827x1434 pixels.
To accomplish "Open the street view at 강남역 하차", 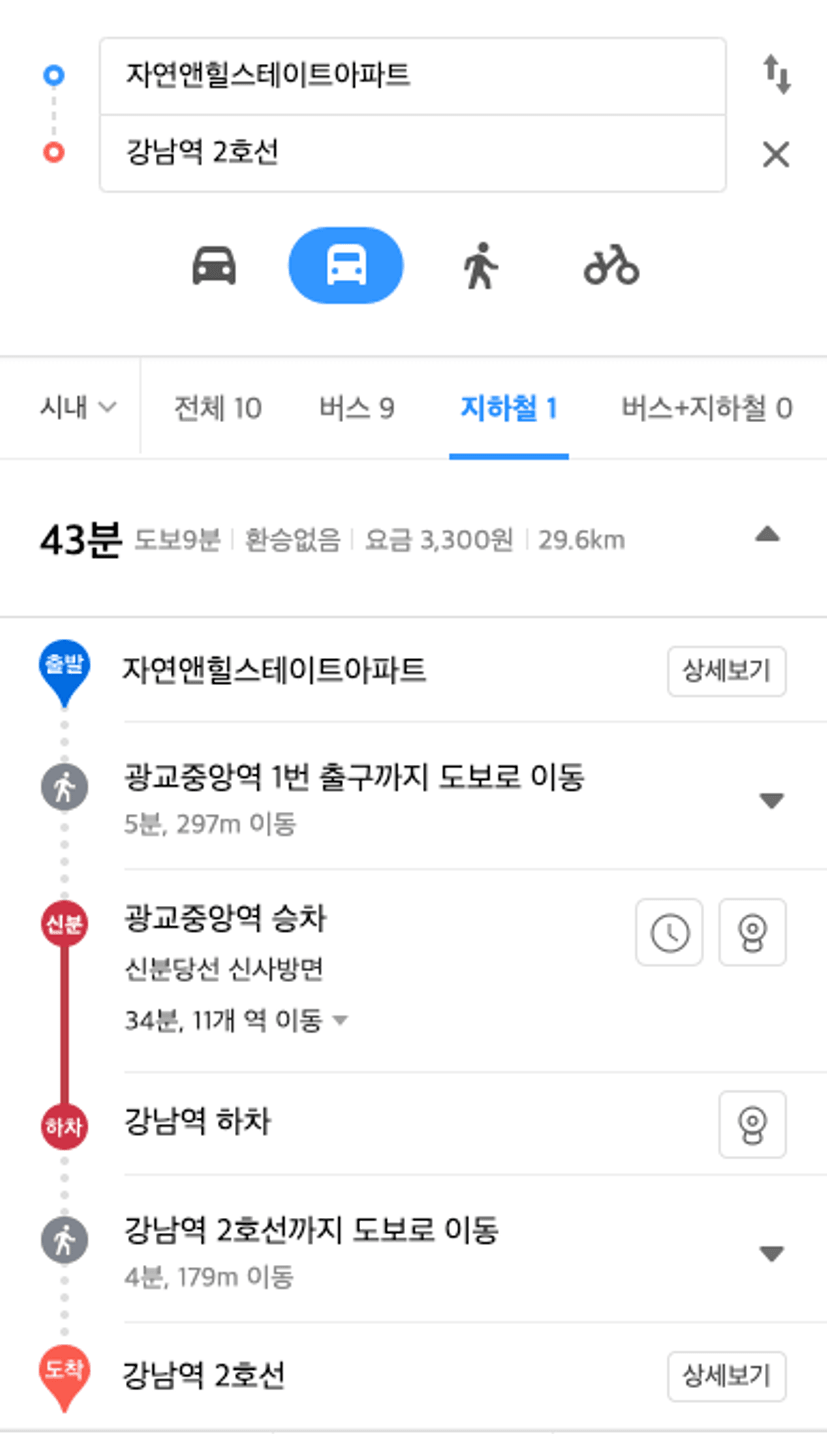I will 752,1124.
